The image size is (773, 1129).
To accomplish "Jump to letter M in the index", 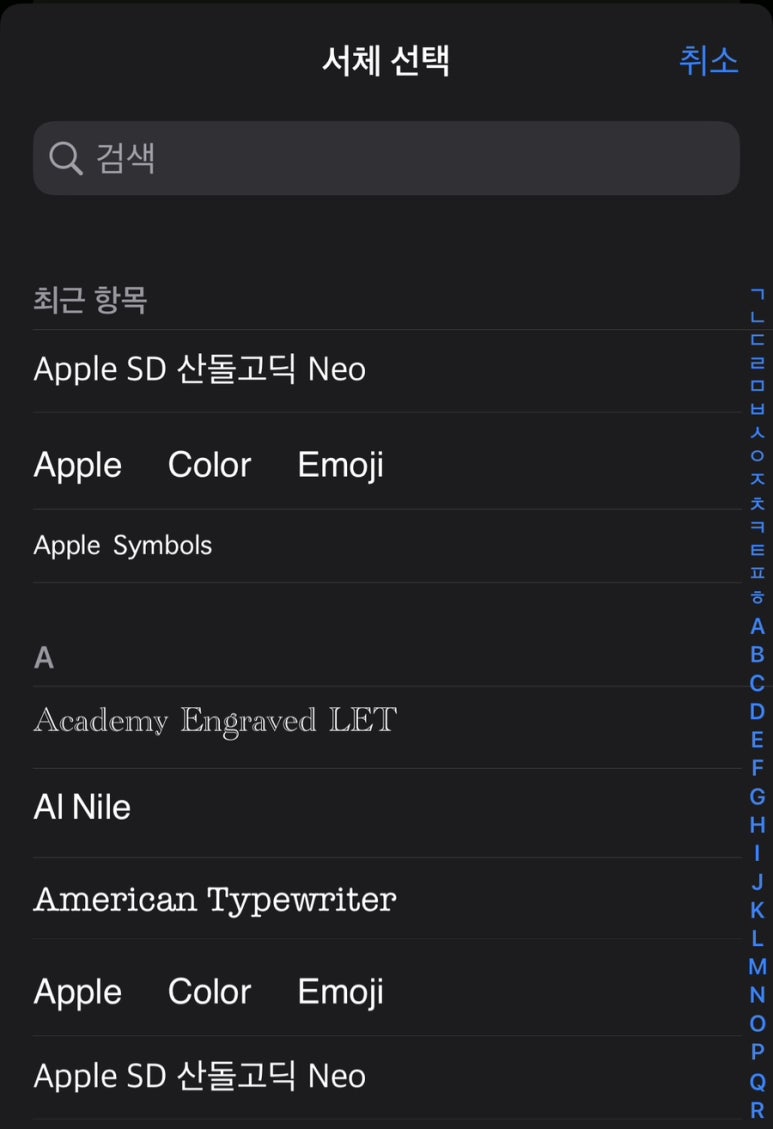I will [757, 967].
